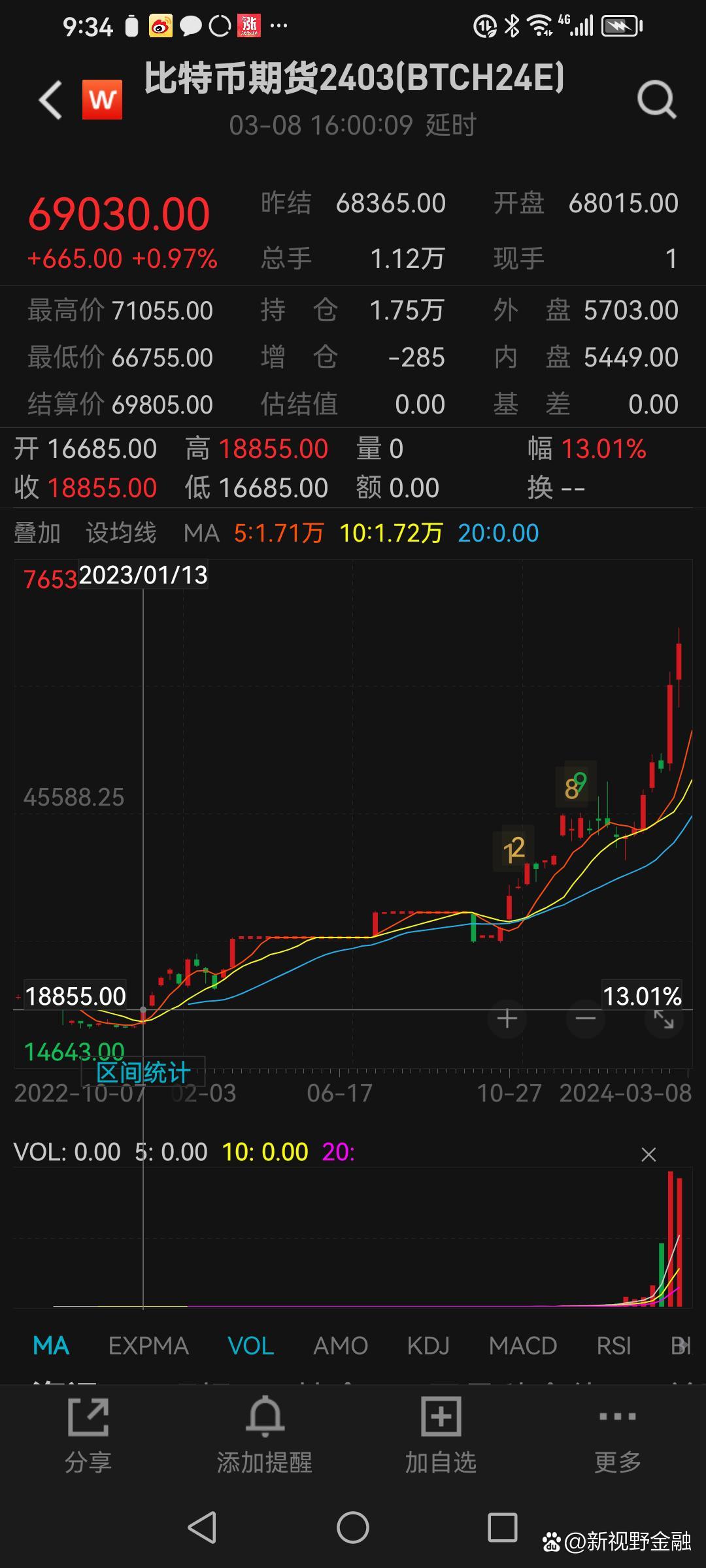Toggle 叠加 overlay mode

(x=36, y=533)
